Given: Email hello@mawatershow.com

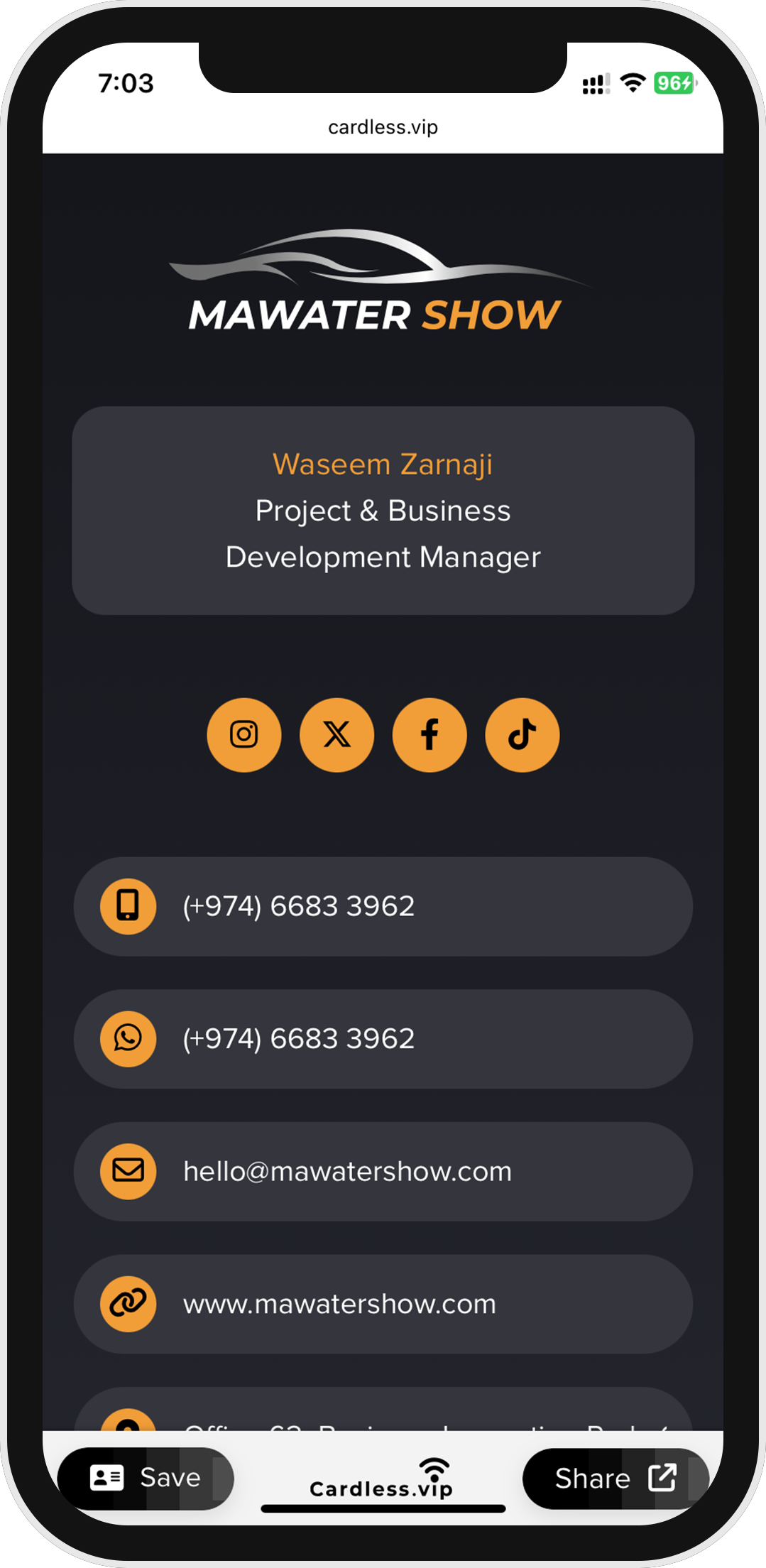Looking at the screenshot, I should [383, 1171].
